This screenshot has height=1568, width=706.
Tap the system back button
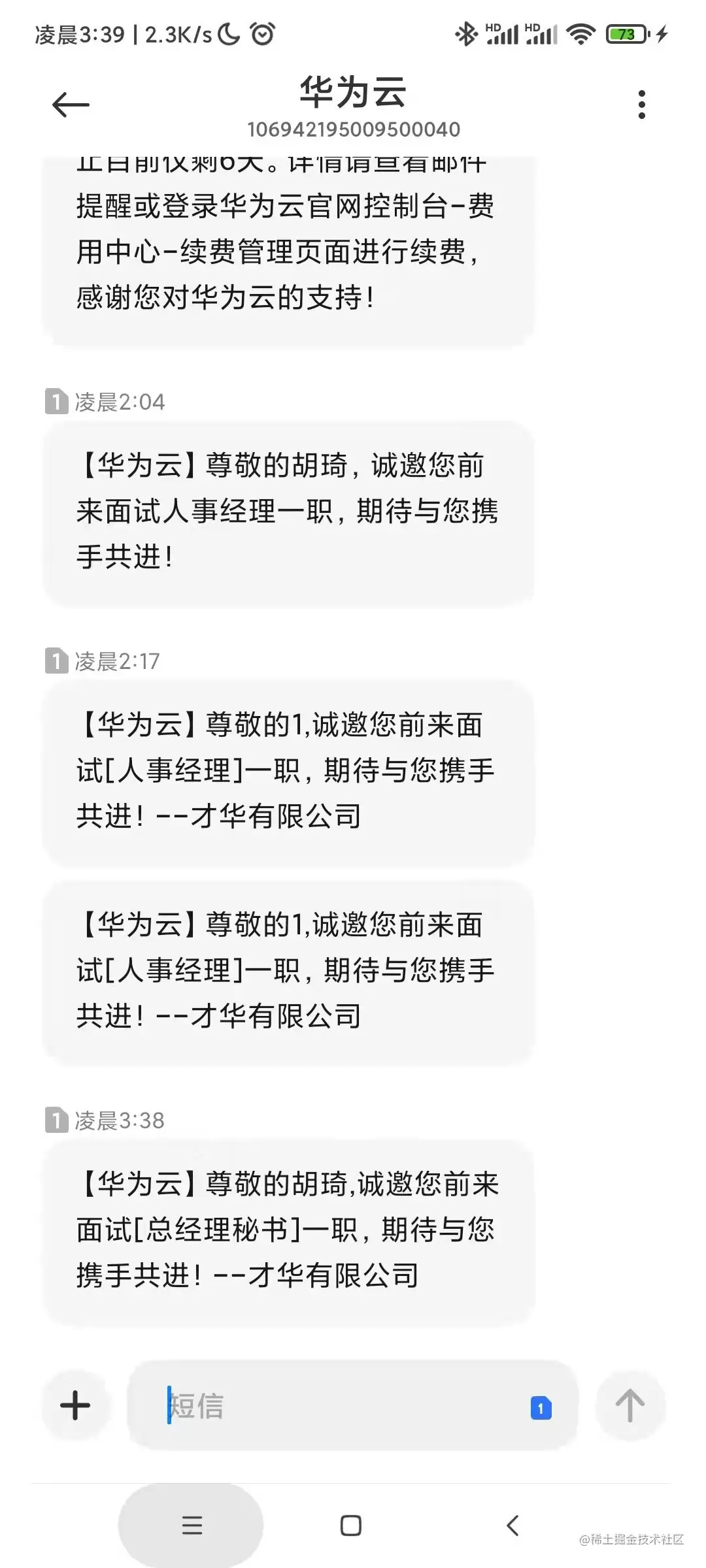point(513,1526)
